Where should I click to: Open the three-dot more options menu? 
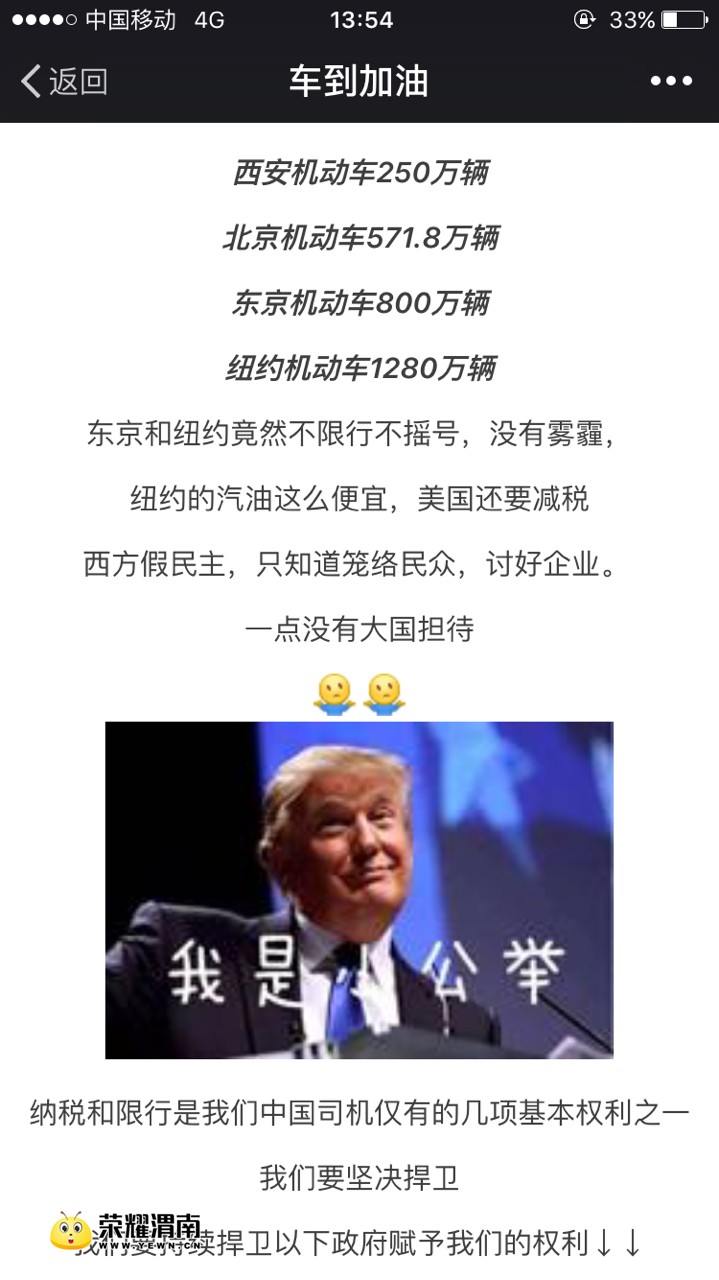(671, 81)
